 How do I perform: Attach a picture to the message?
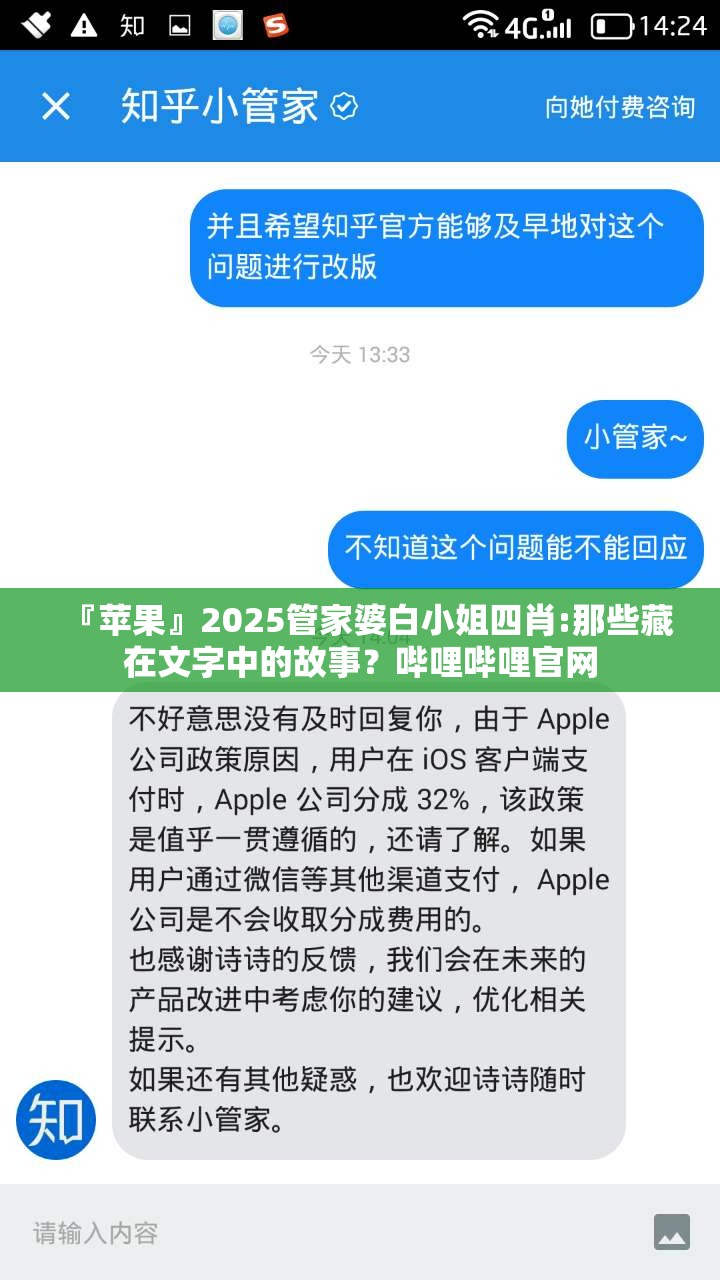(672, 1232)
